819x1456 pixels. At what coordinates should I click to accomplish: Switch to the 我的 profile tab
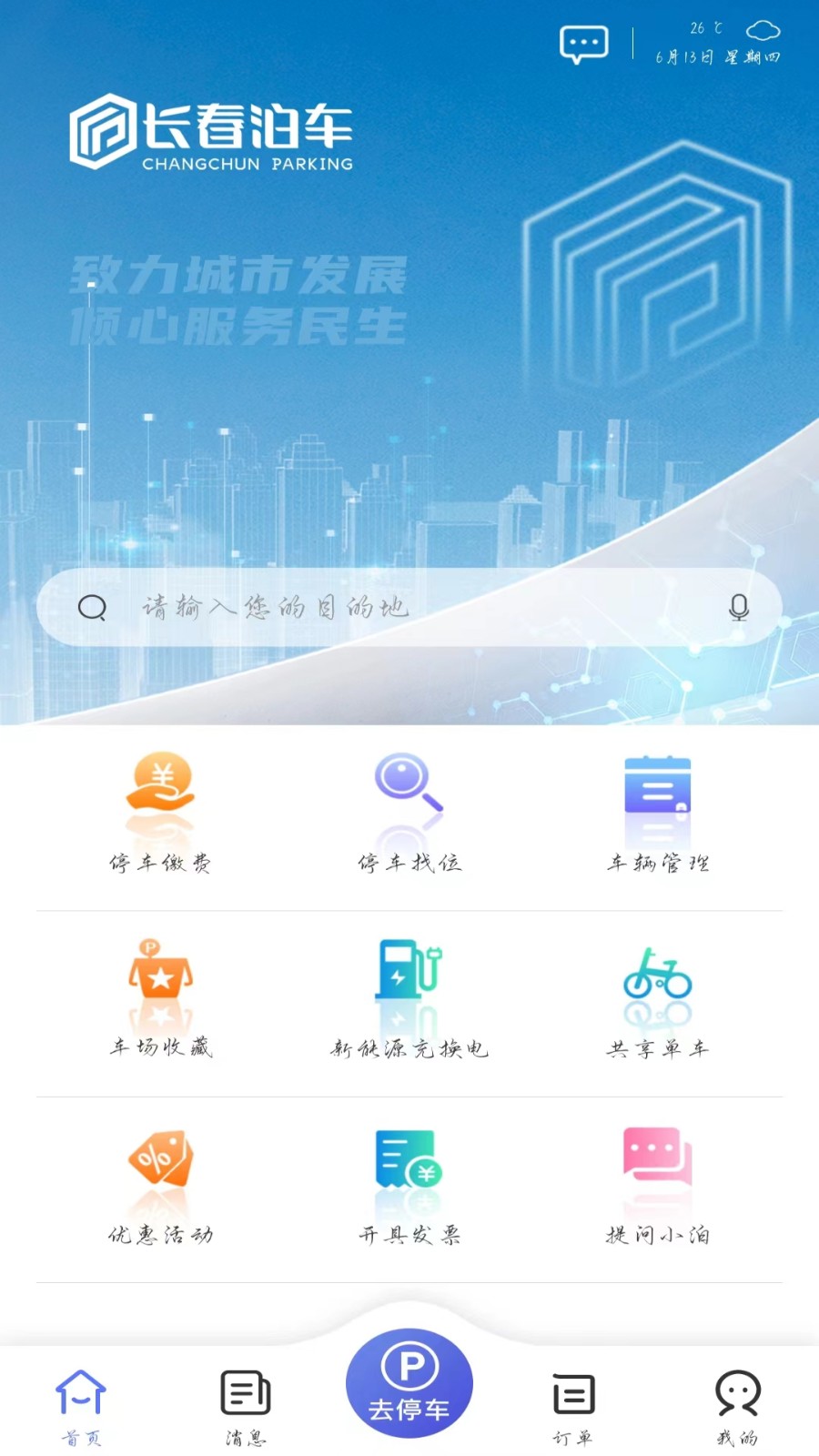coord(739,1401)
